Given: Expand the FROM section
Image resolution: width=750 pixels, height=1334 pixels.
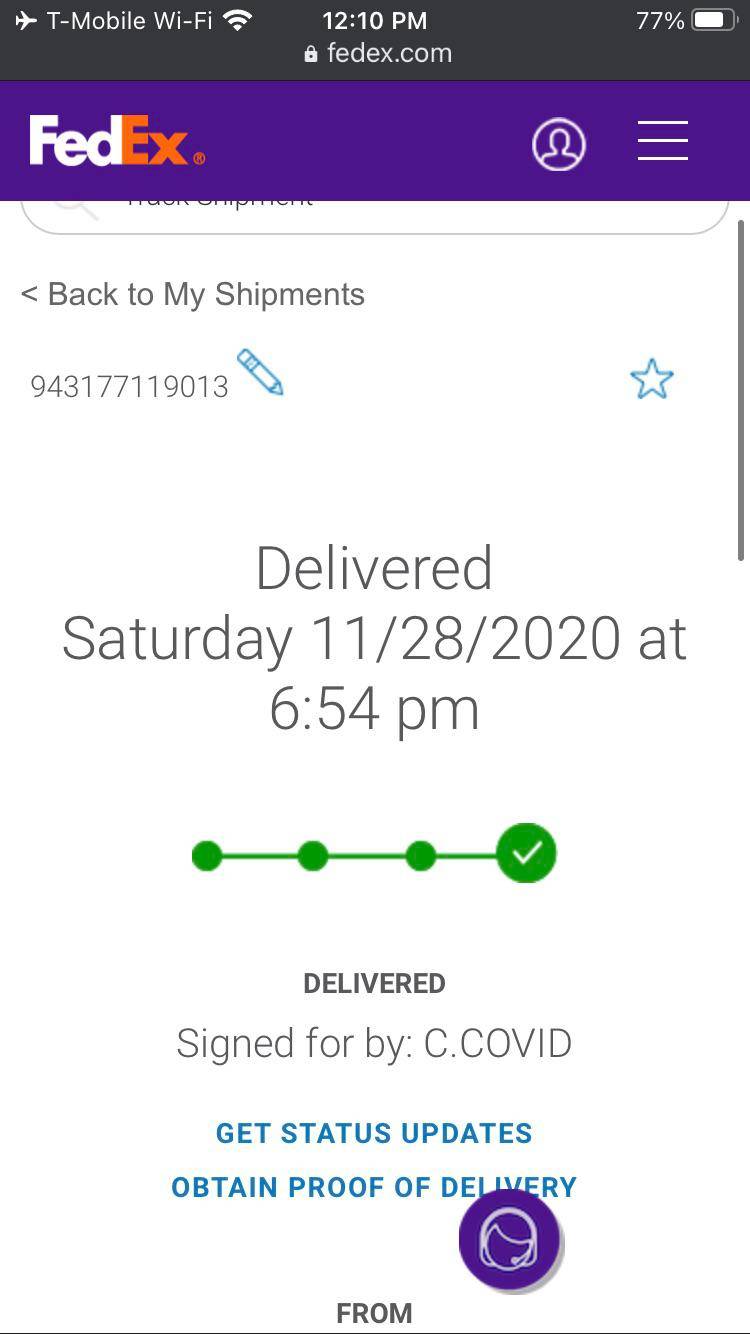Looking at the screenshot, I should (374, 1312).
